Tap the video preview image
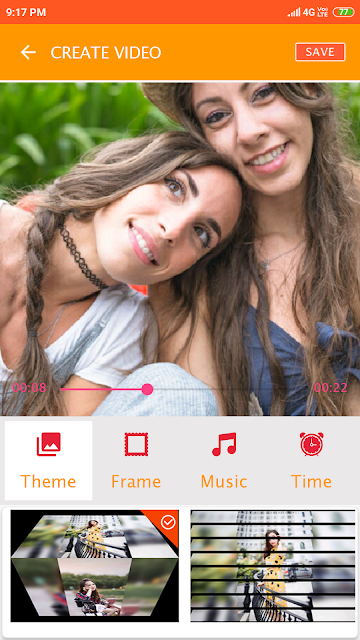 pyautogui.click(x=180, y=249)
